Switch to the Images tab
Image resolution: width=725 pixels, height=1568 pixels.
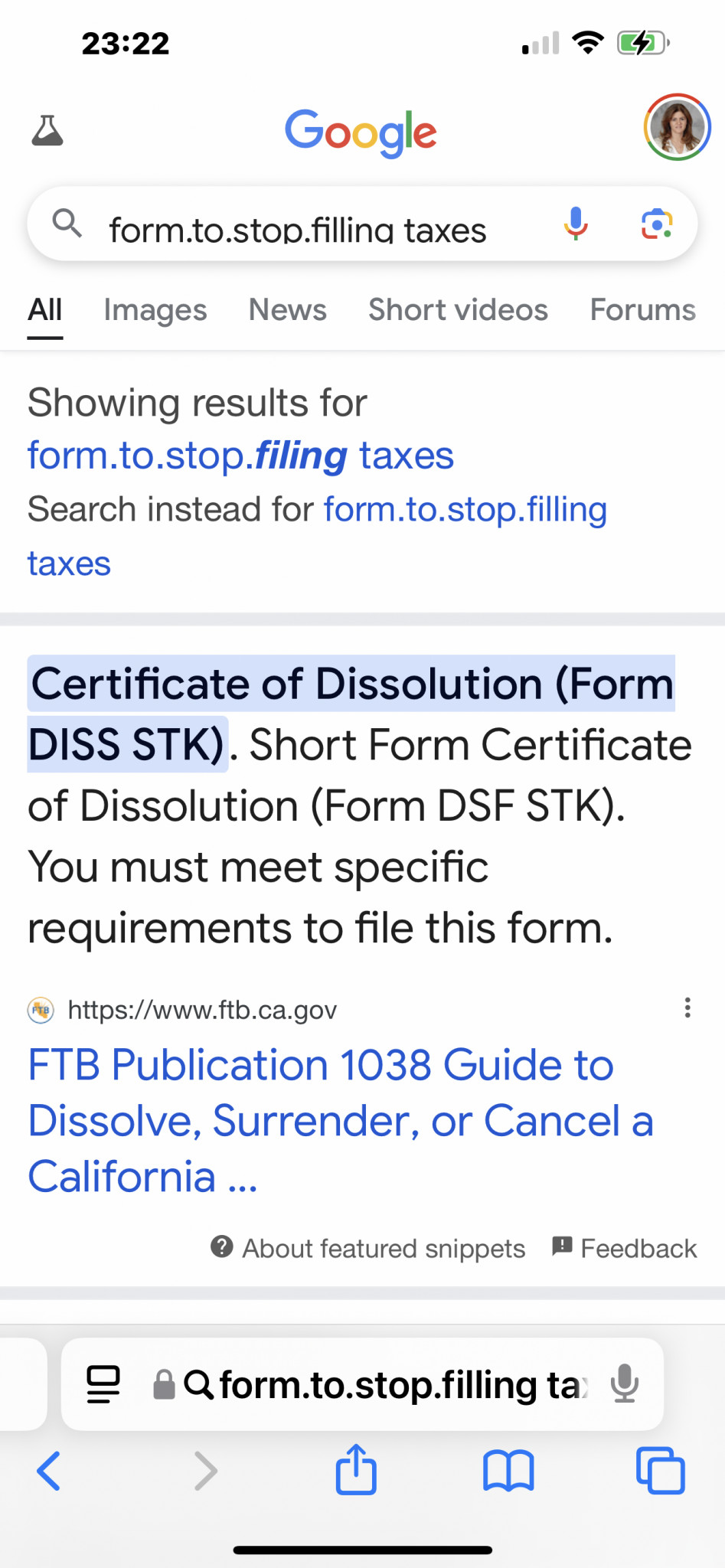click(155, 310)
